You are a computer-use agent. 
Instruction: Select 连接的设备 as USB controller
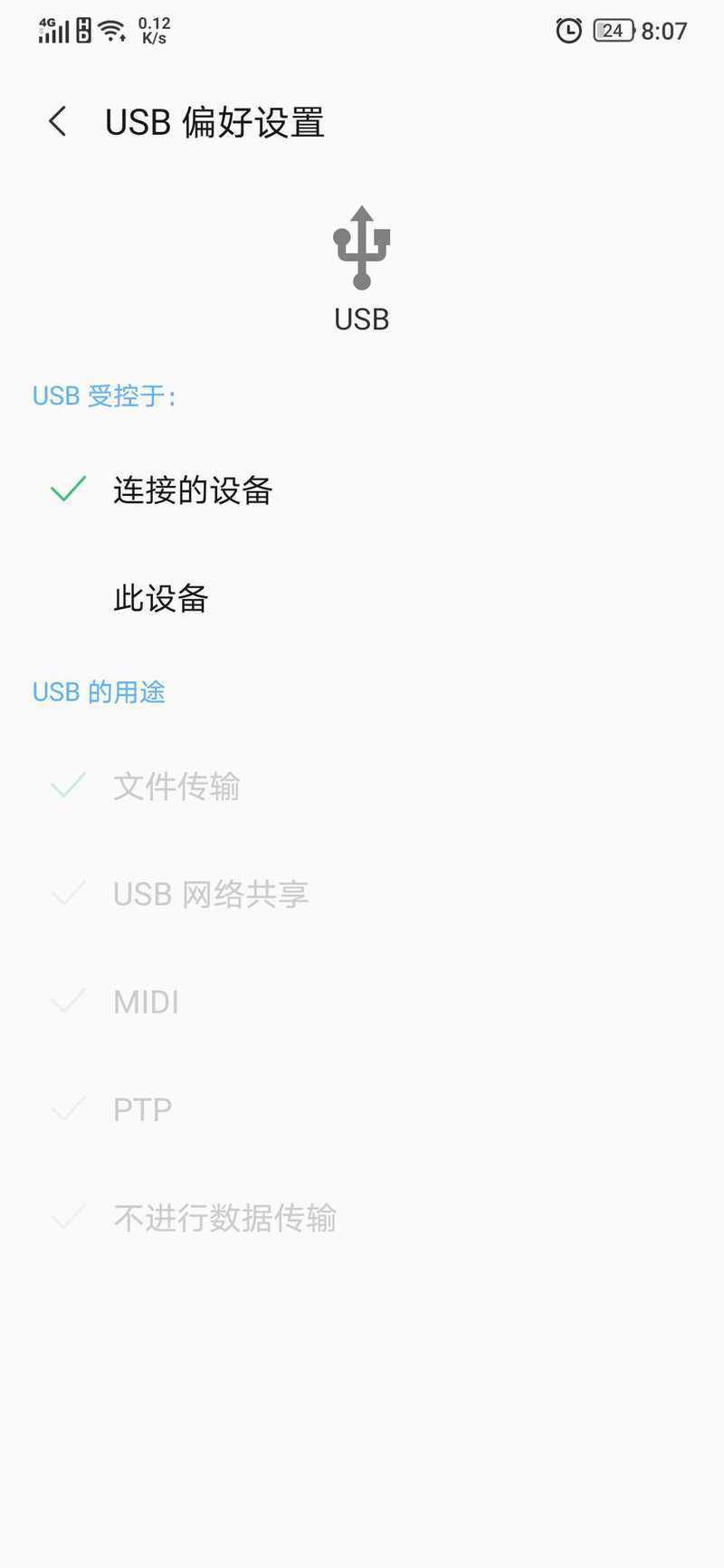[x=362, y=490]
